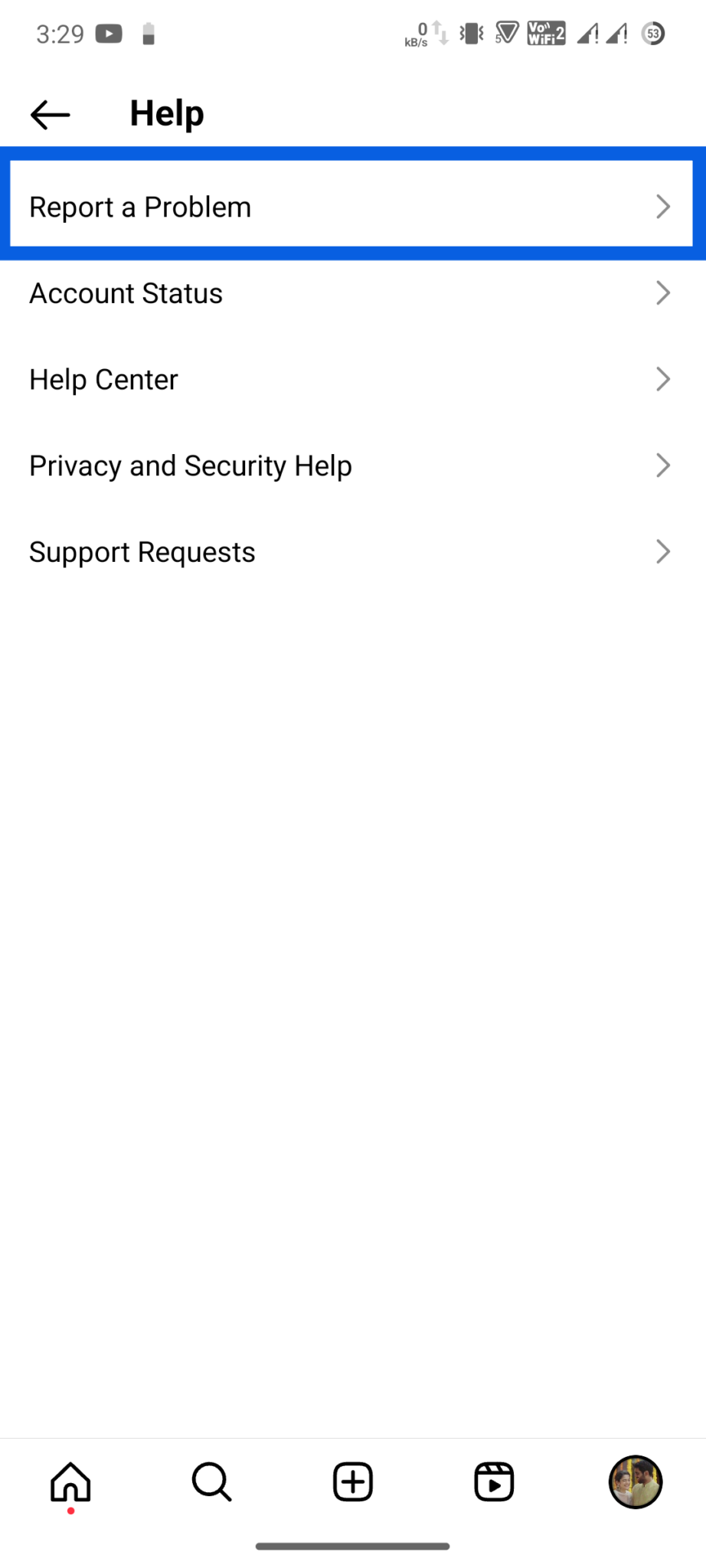The height and width of the screenshot is (1568, 706).
Task: Open your profile picture thumbnail
Action: (635, 1482)
